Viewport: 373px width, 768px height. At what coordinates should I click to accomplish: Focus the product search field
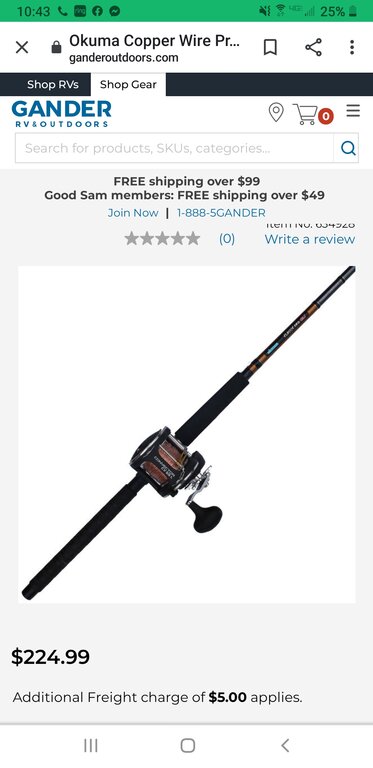pyautogui.click(x=174, y=148)
